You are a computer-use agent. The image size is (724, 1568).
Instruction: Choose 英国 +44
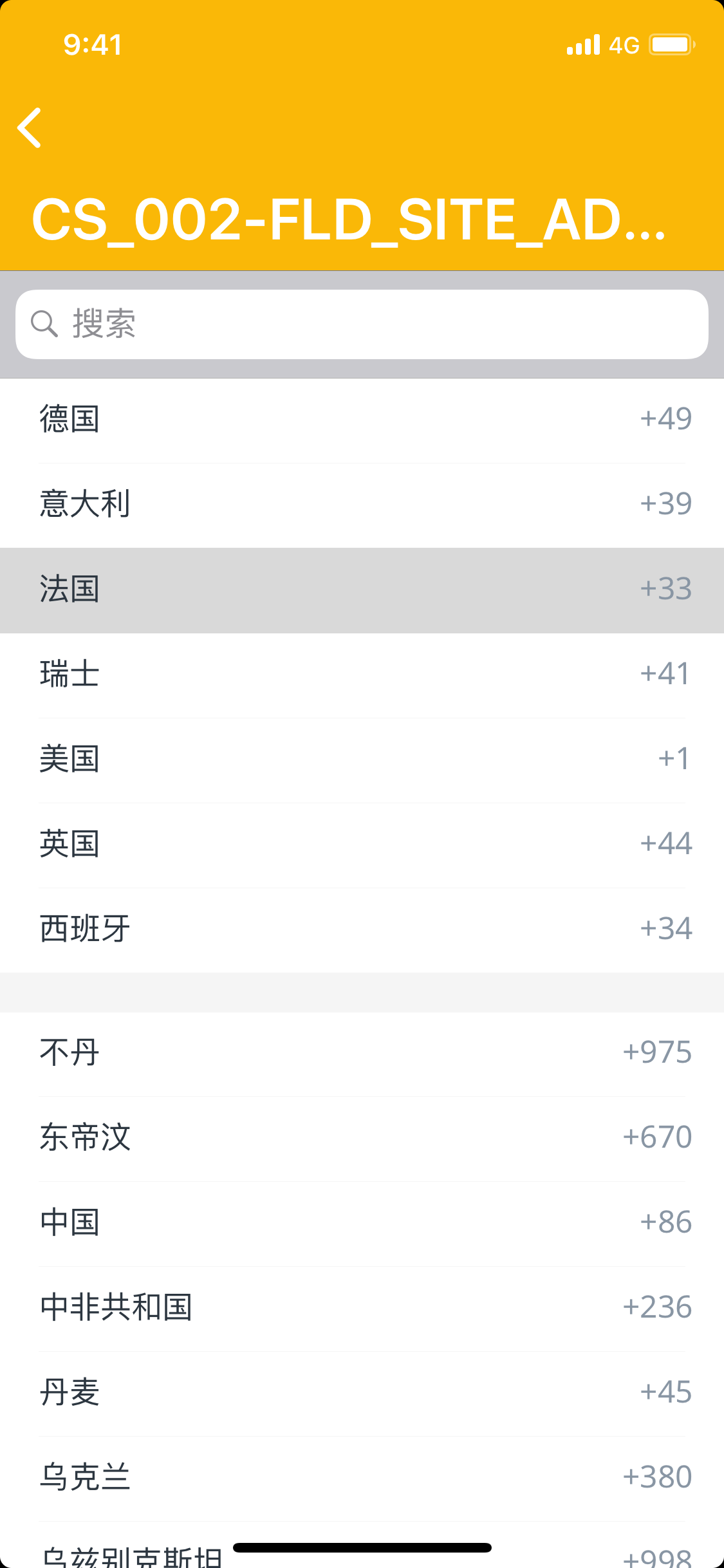coord(362,845)
